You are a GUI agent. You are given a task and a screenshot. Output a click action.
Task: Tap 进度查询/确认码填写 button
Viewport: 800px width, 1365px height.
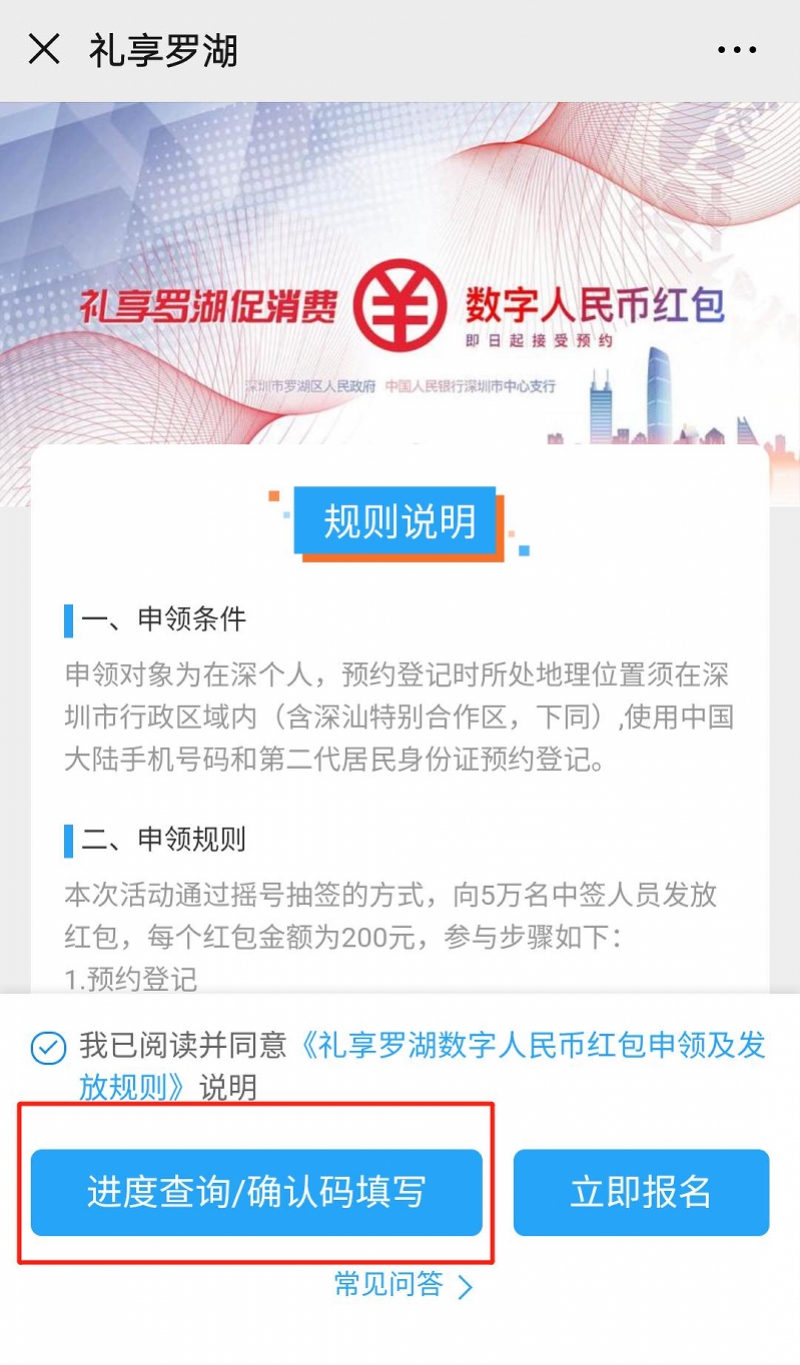[x=256, y=1192]
